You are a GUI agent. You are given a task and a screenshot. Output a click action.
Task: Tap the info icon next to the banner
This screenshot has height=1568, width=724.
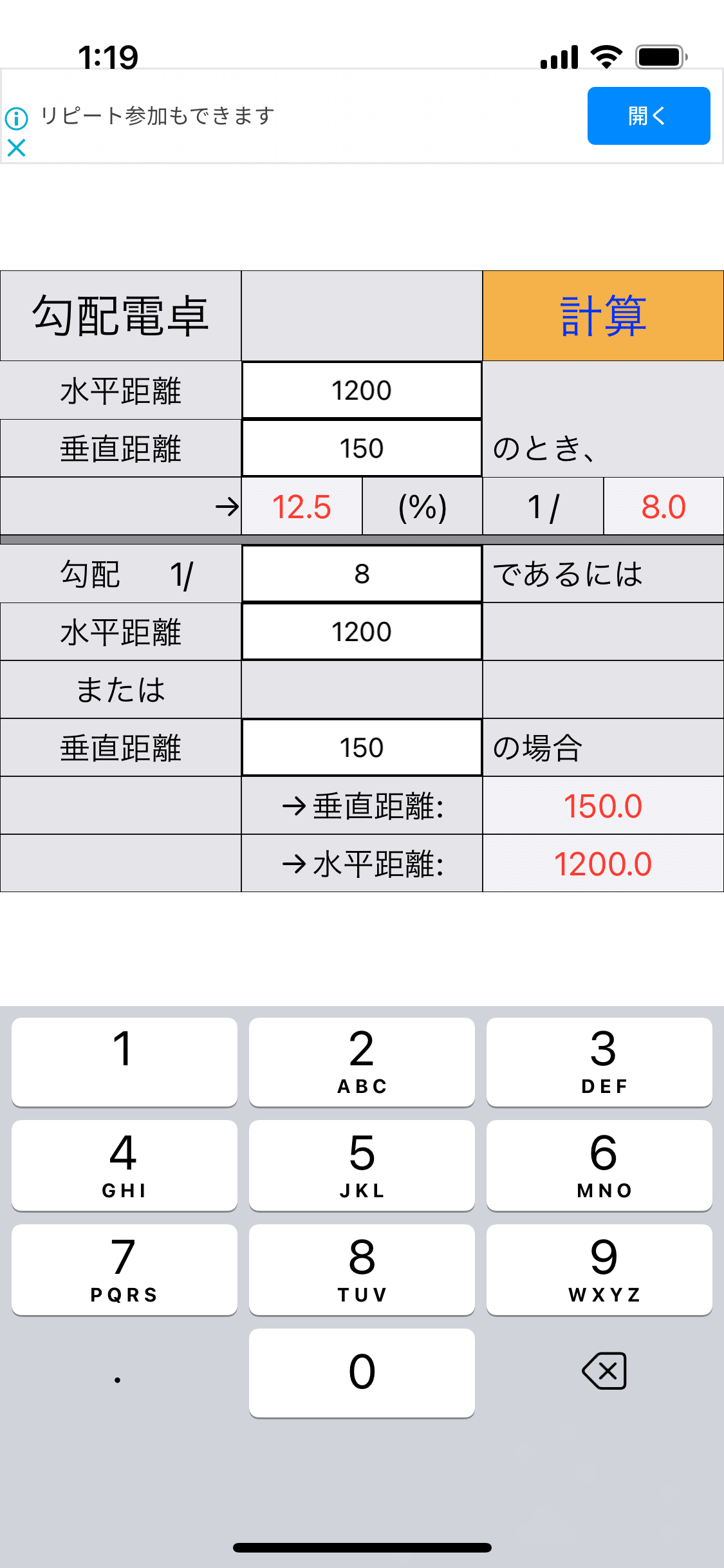tap(18, 117)
